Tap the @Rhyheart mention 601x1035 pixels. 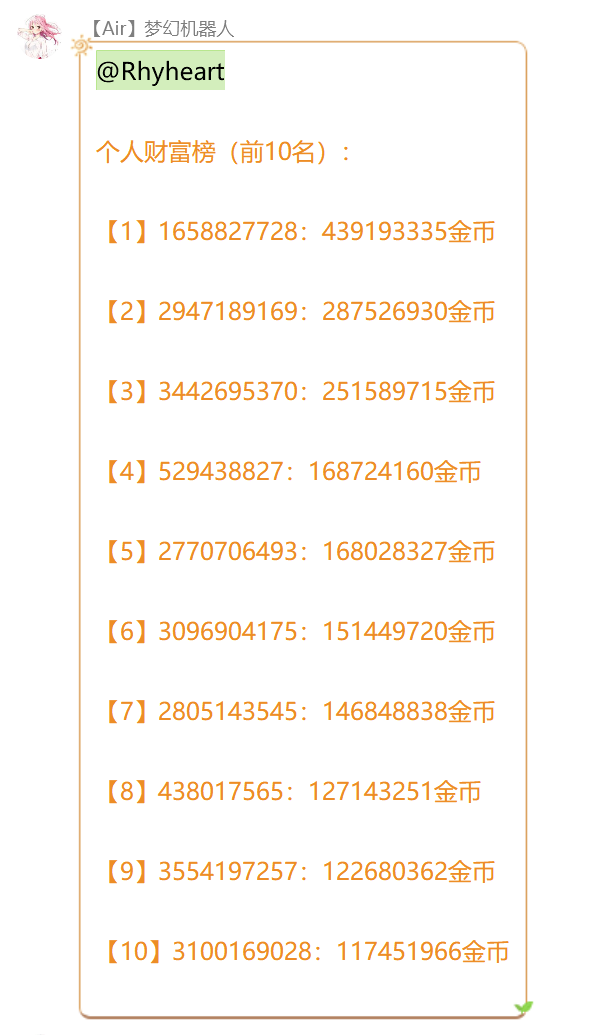(160, 72)
